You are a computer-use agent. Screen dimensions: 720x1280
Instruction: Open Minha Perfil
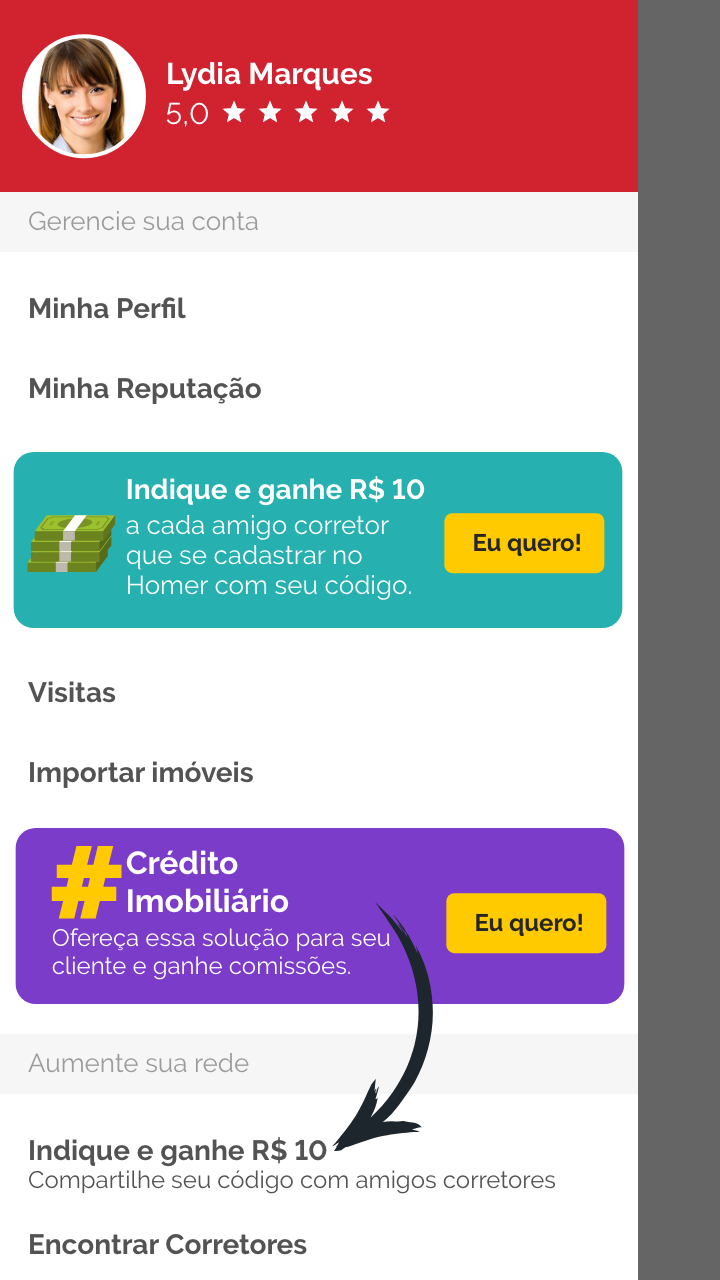(319, 308)
